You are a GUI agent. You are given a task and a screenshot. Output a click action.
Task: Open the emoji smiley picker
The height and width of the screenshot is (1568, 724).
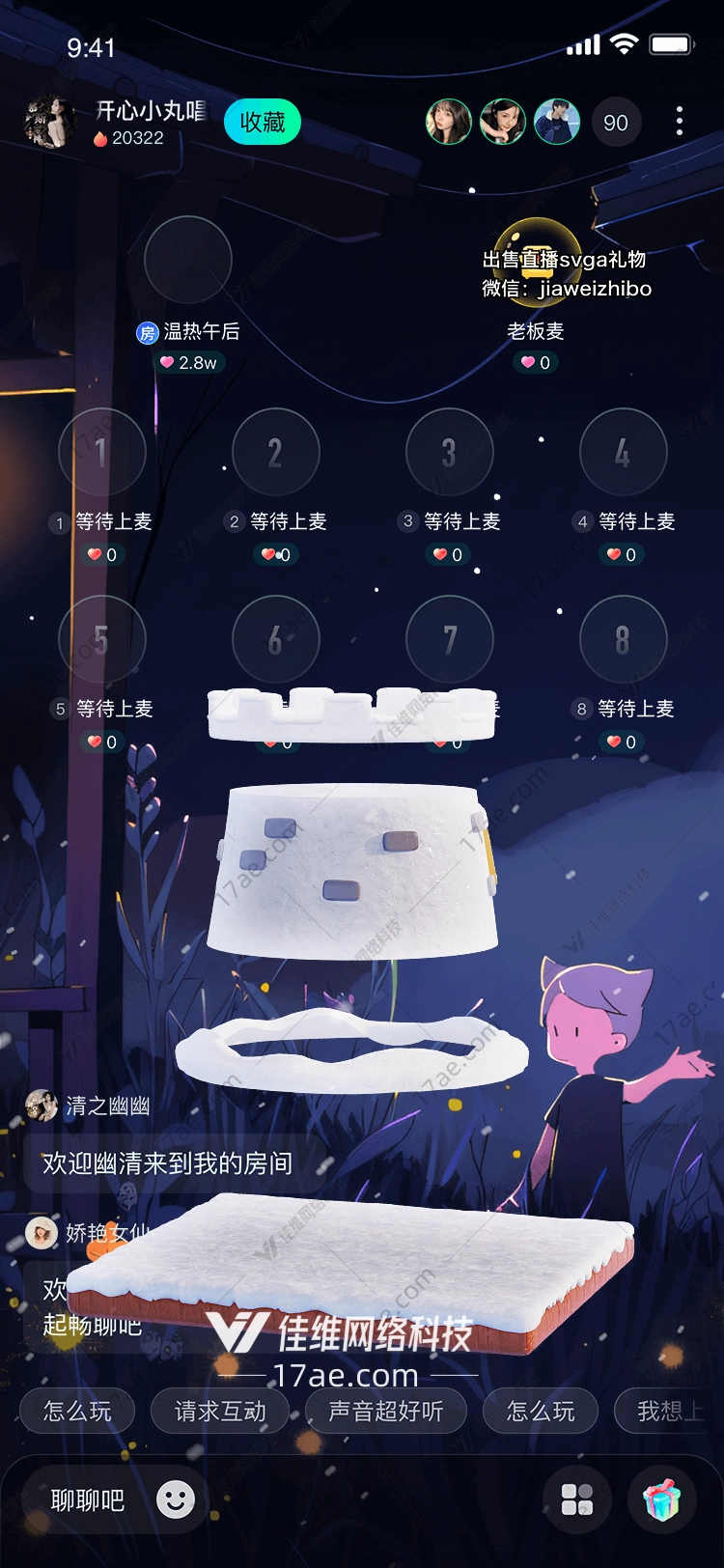pyautogui.click(x=176, y=1499)
